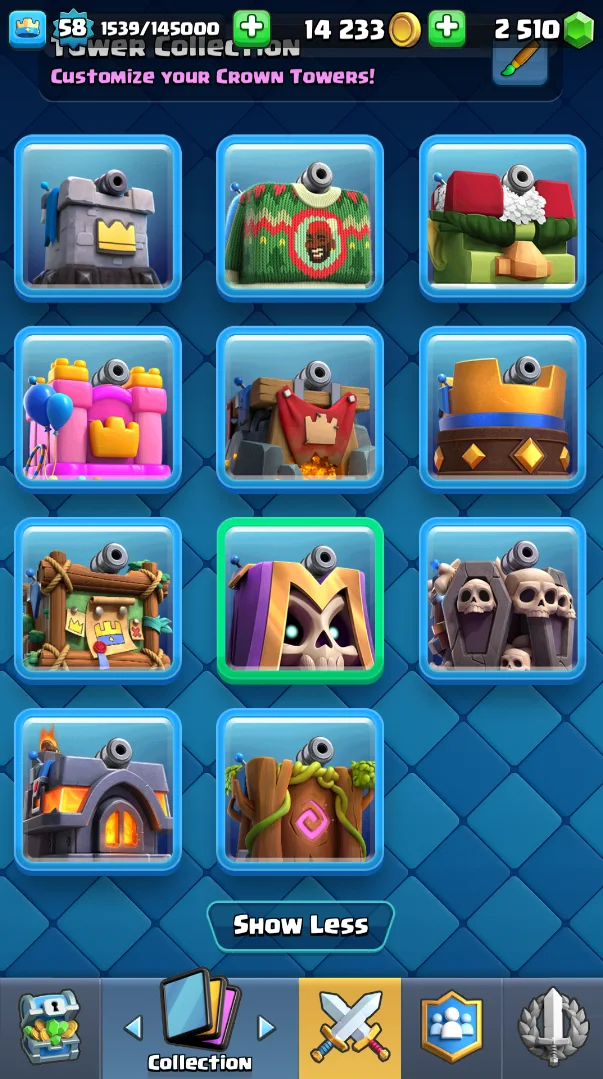Go to the battle crossed-swords tab
Viewport: 603px width, 1079px height.
tap(349, 1028)
